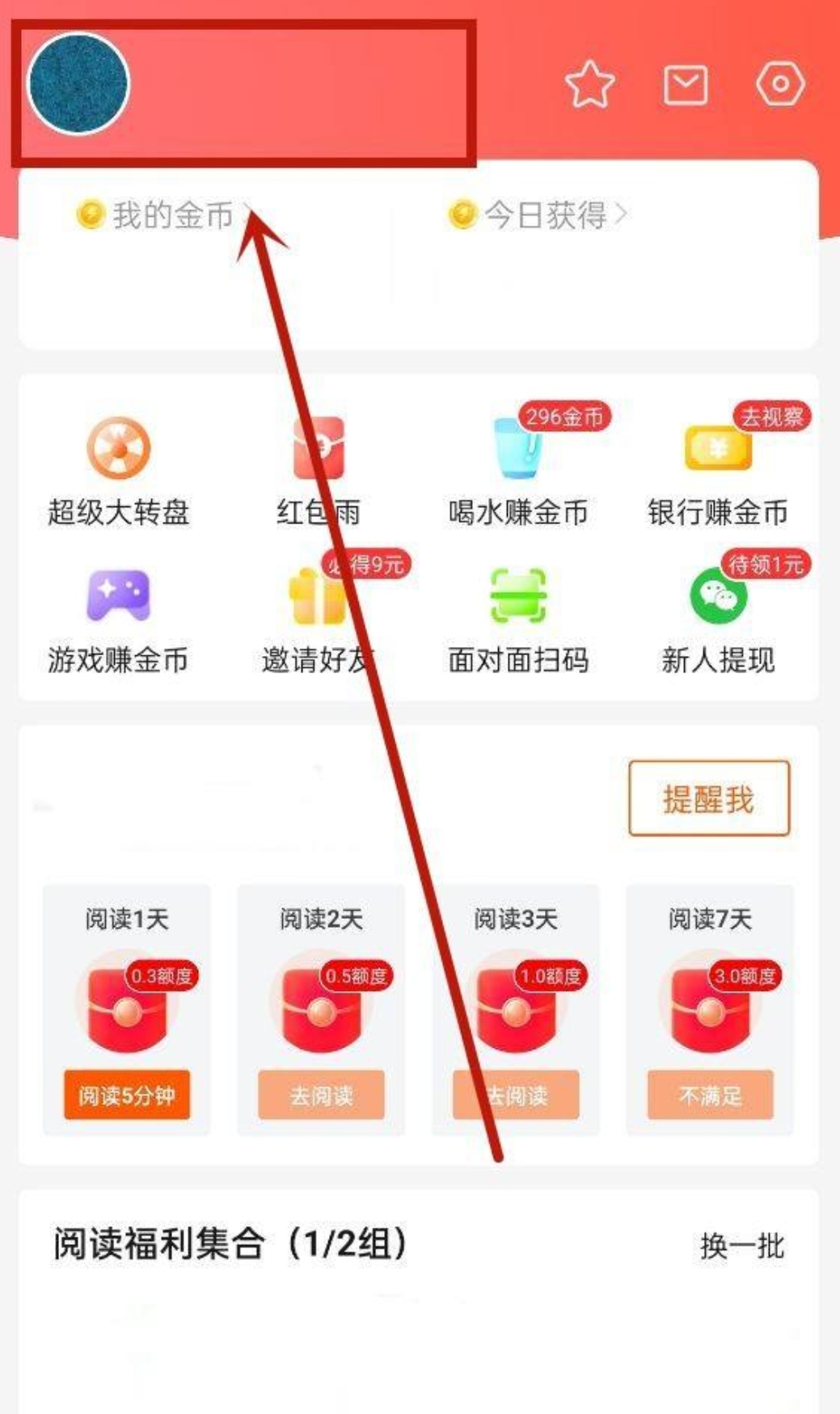Tap the 提醒我 button
The height and width of the screenshot is (1414, 840).
pos(708,798)
